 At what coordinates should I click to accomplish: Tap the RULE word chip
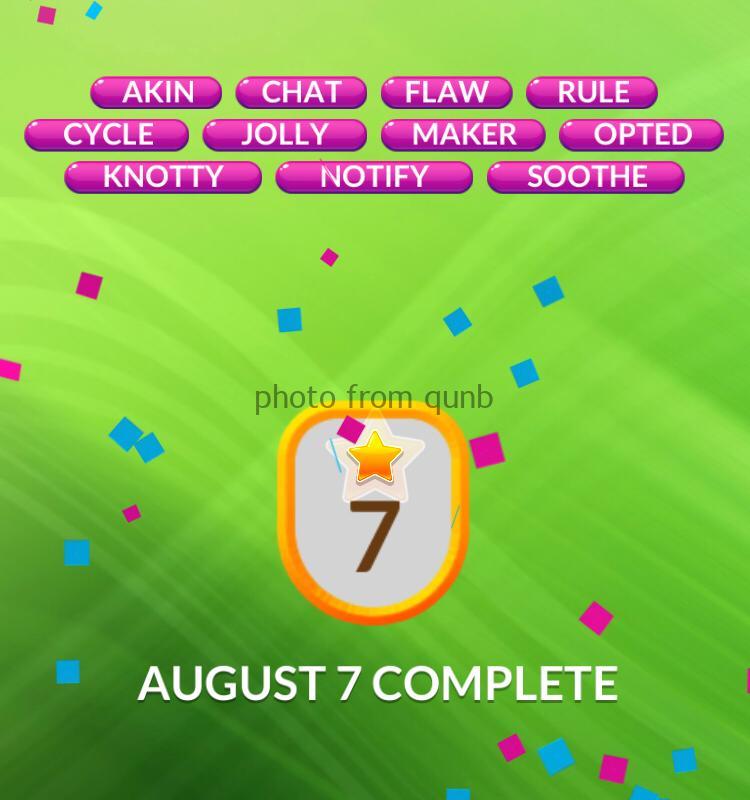pyautogui.click(x=592, y=92)
